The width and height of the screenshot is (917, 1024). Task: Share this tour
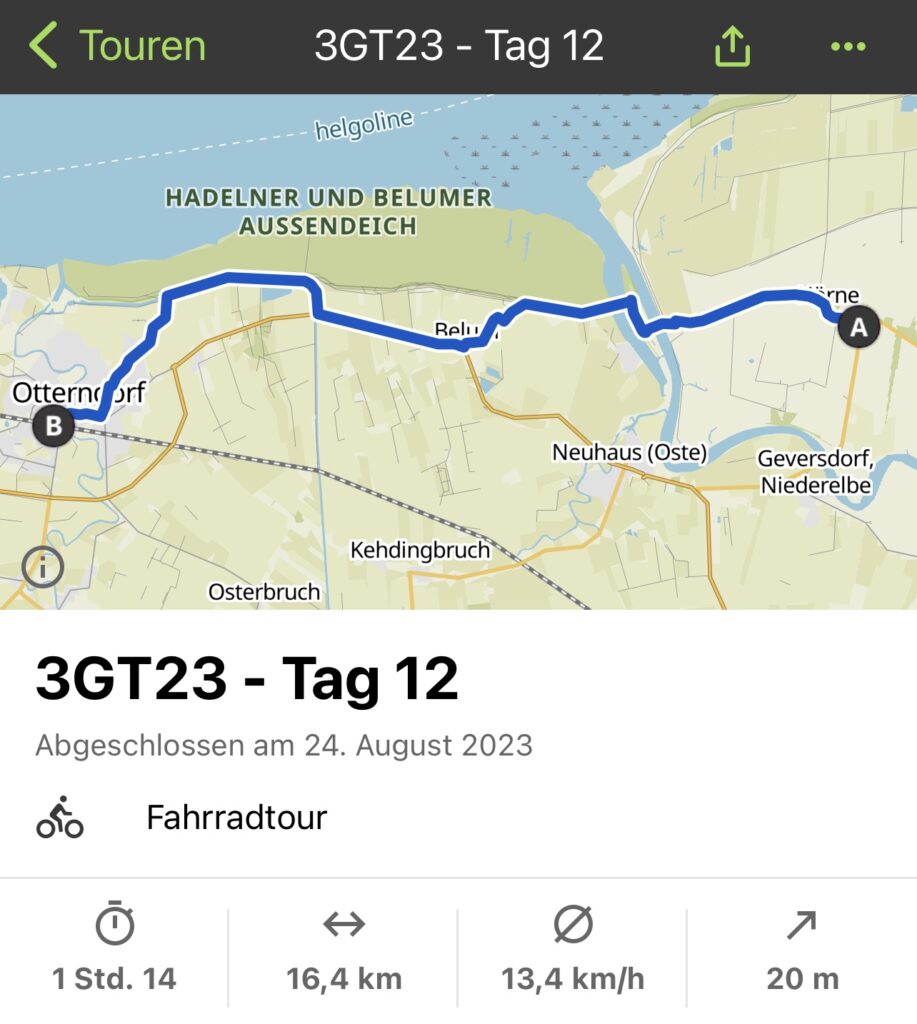coord(732,46)
